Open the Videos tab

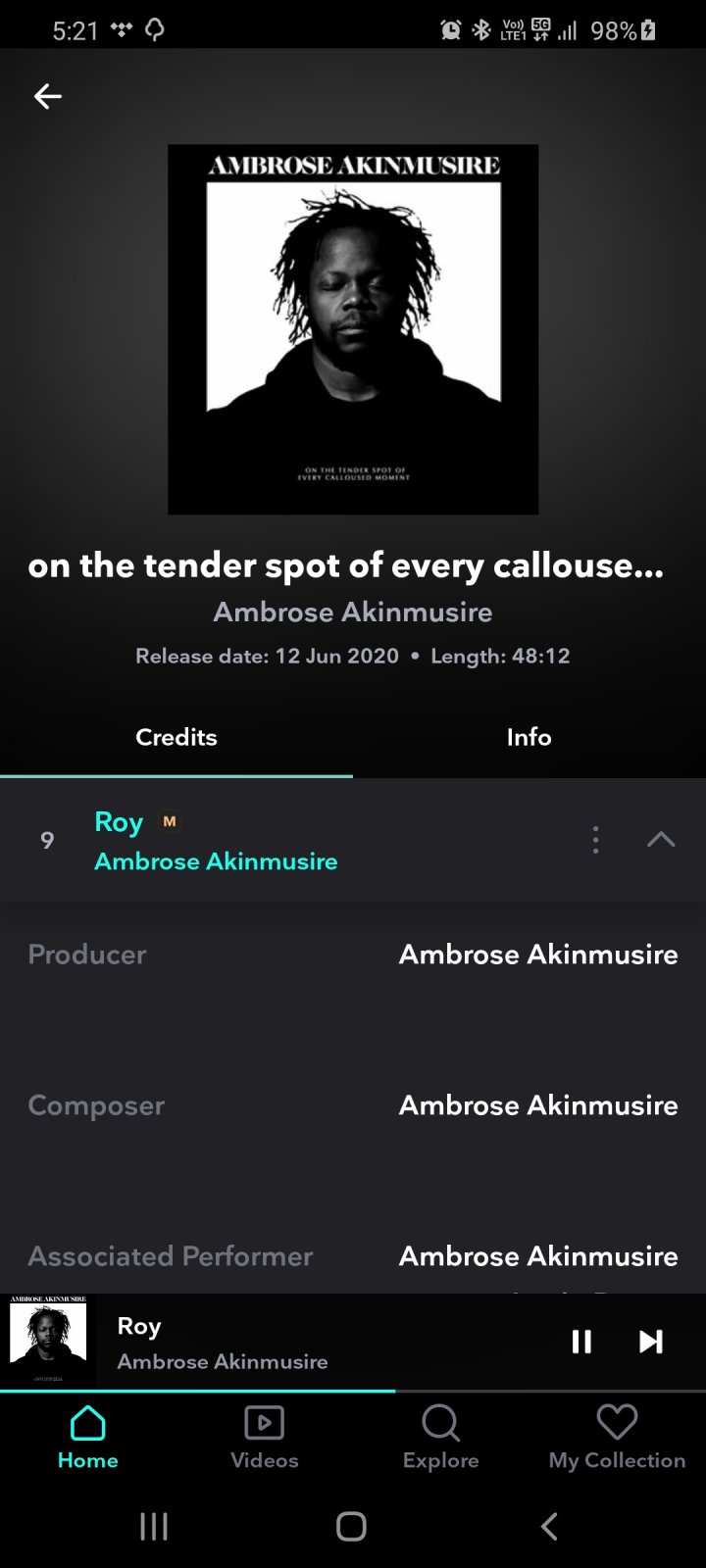(x=265, y=1438)
